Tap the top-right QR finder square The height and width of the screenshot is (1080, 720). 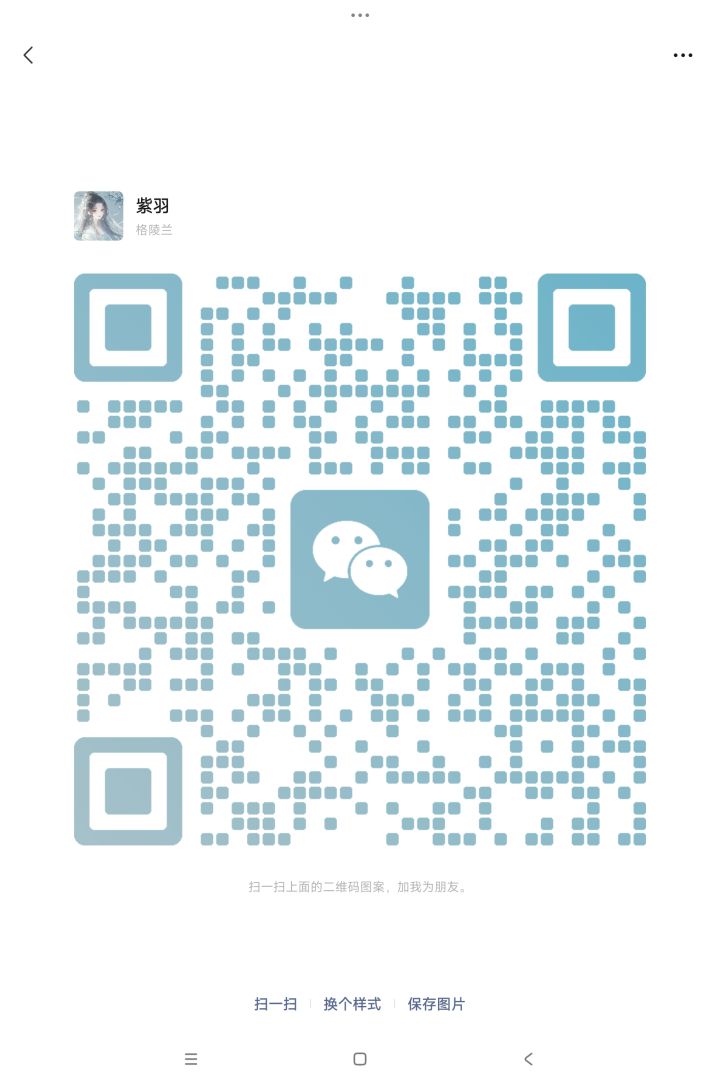[x=592, y=328]
